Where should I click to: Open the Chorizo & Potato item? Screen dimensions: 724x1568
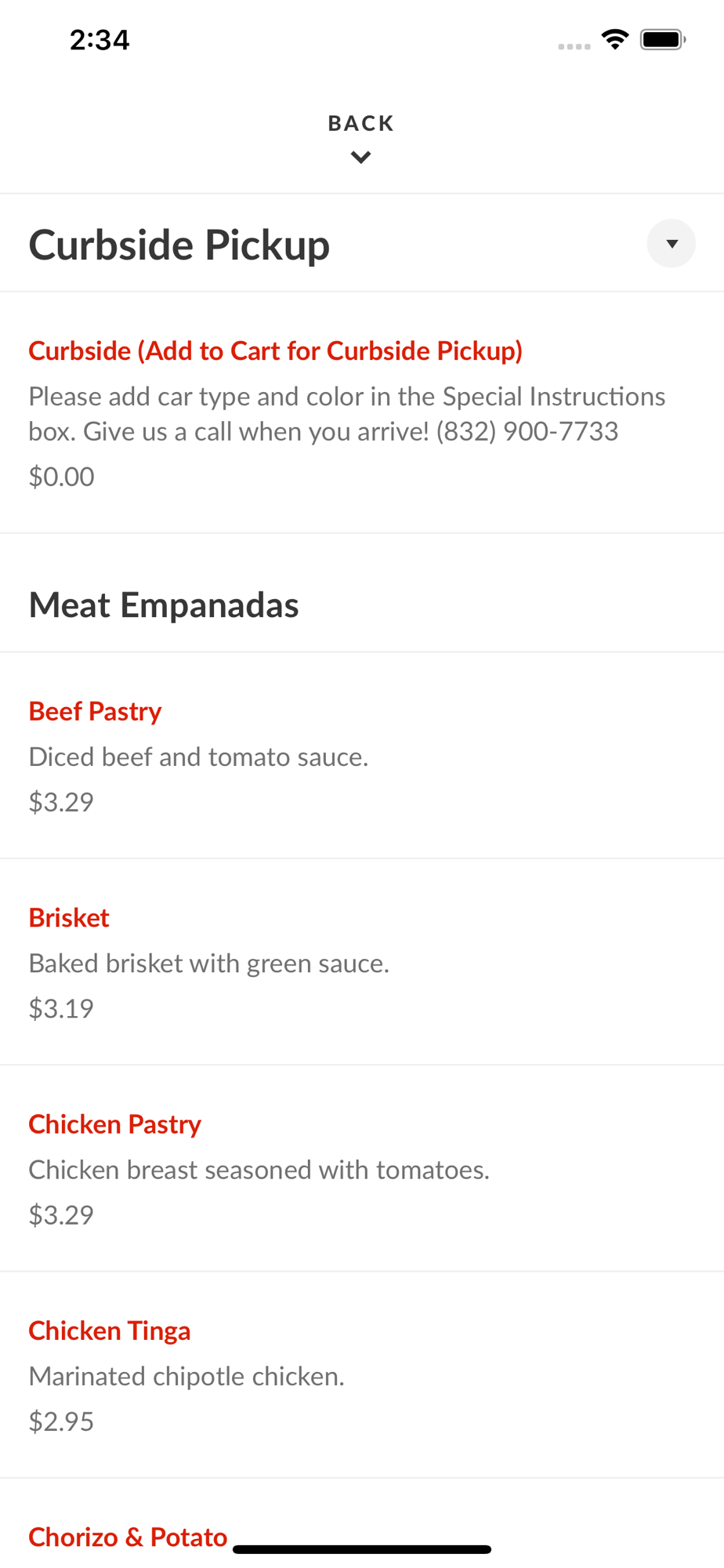click(x=128, y=1537)
